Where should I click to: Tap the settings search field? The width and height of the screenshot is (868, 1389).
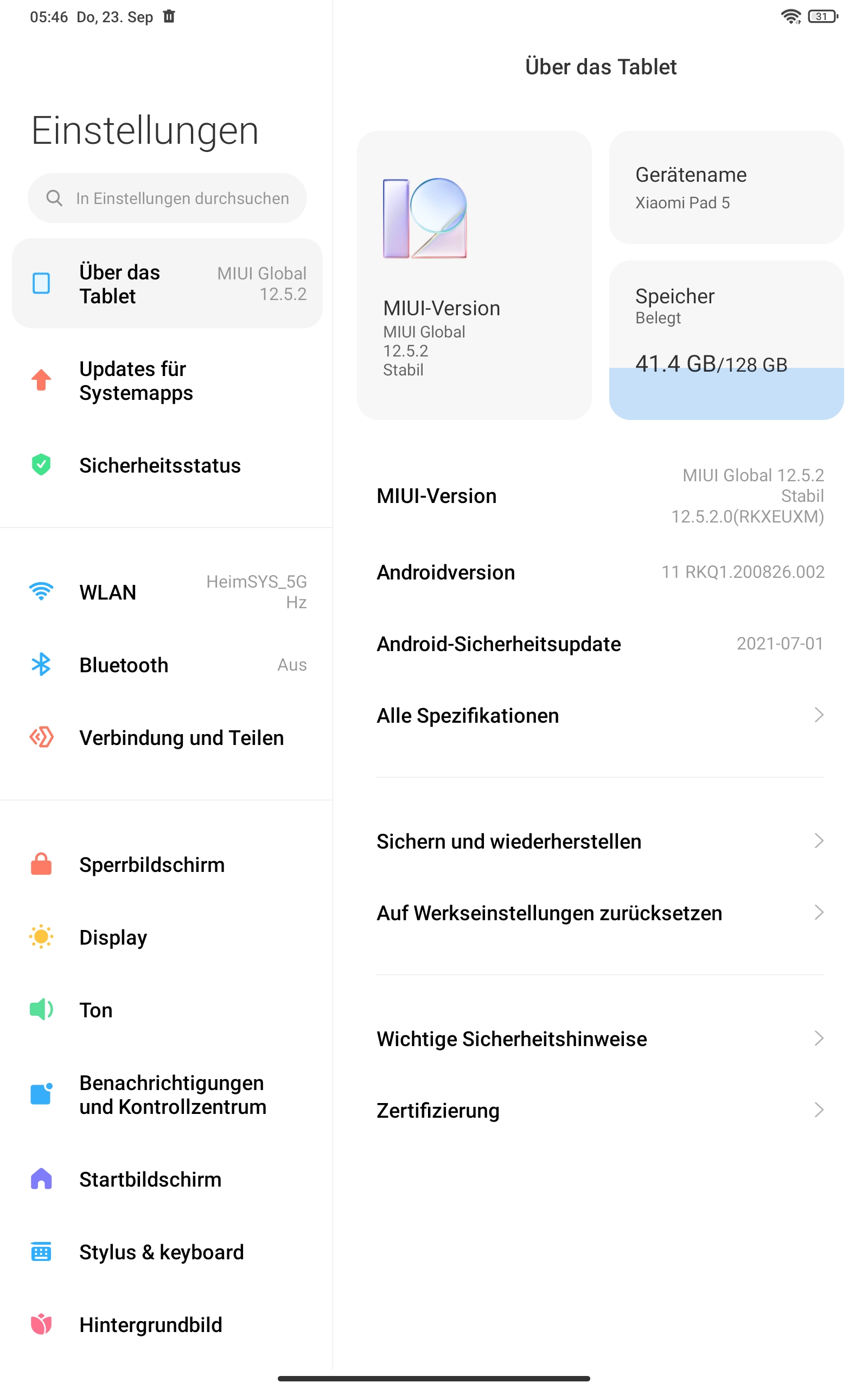pyautogui.click(x=167, y=198)
